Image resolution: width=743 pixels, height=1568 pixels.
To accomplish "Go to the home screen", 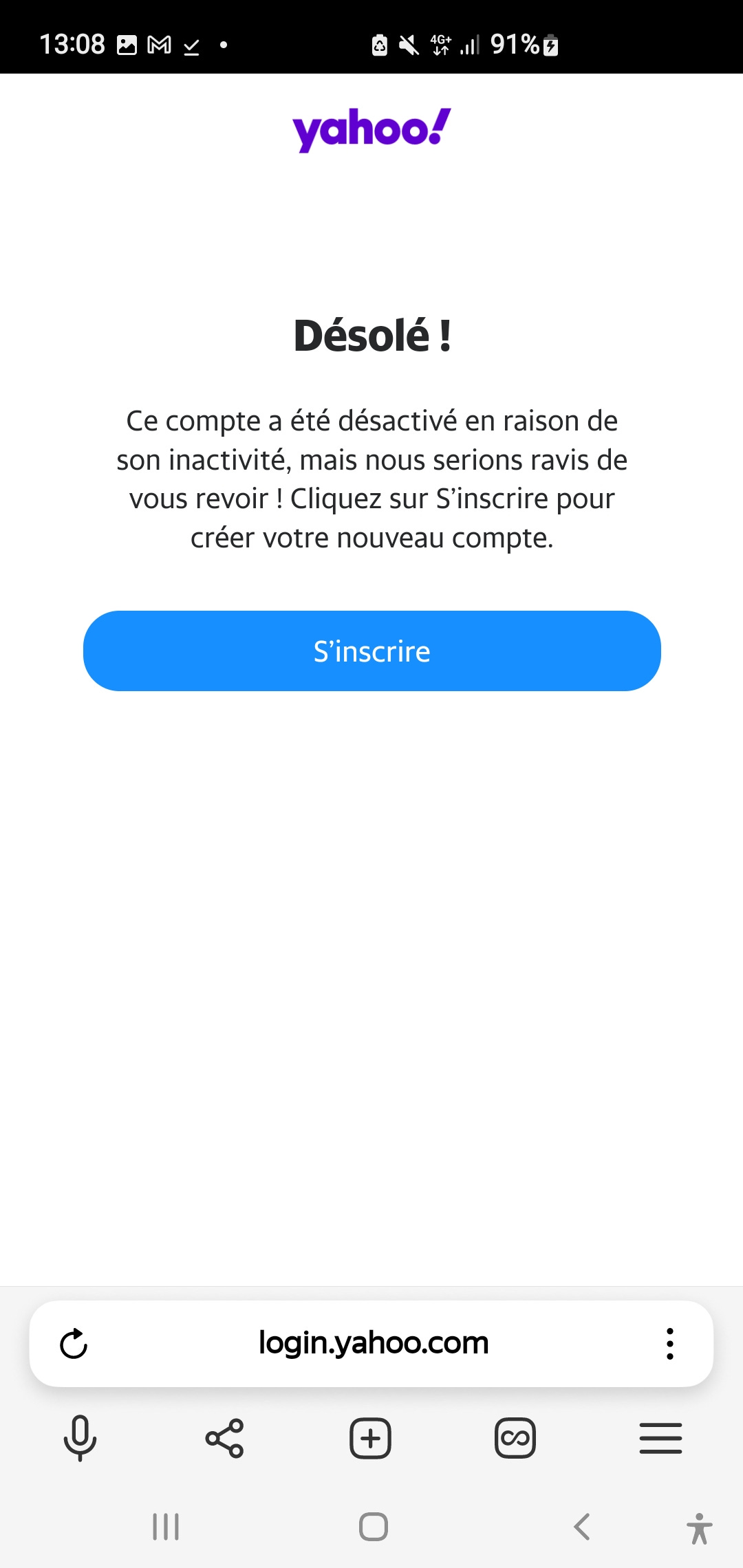I will [x=373, y=1527].
